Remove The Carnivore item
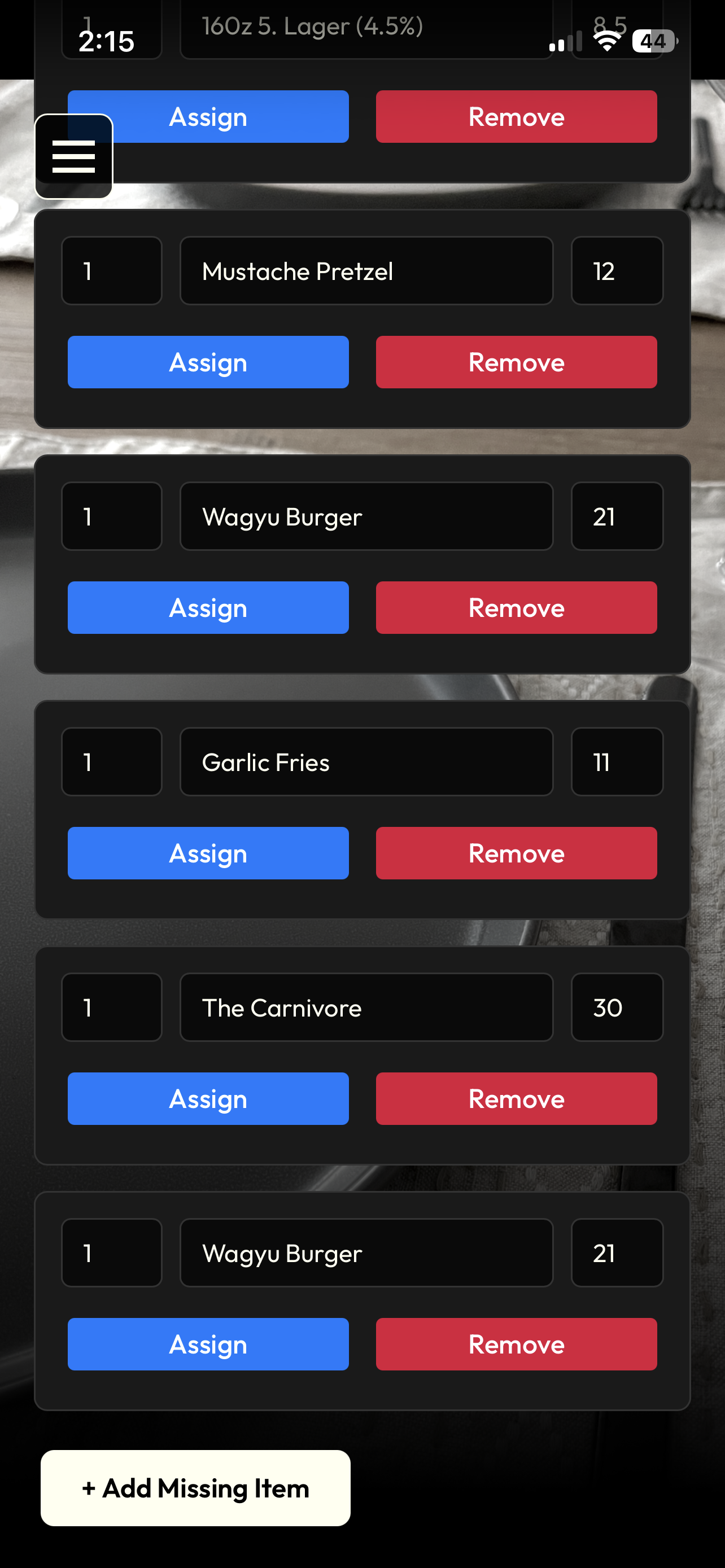The height and width of the screenshot is (1568, 725). (x=516, y=1099)
